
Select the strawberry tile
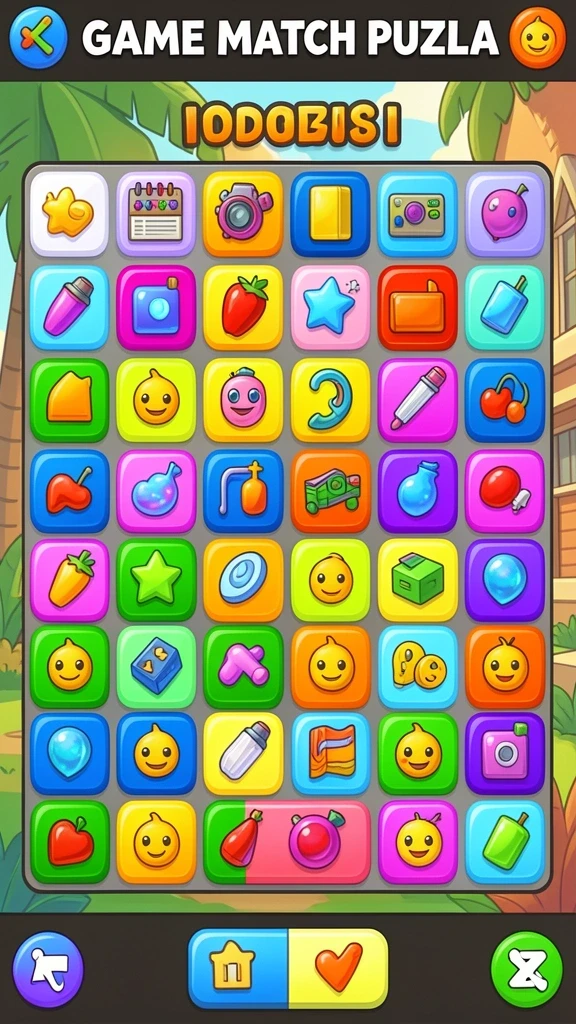(243, 307)
